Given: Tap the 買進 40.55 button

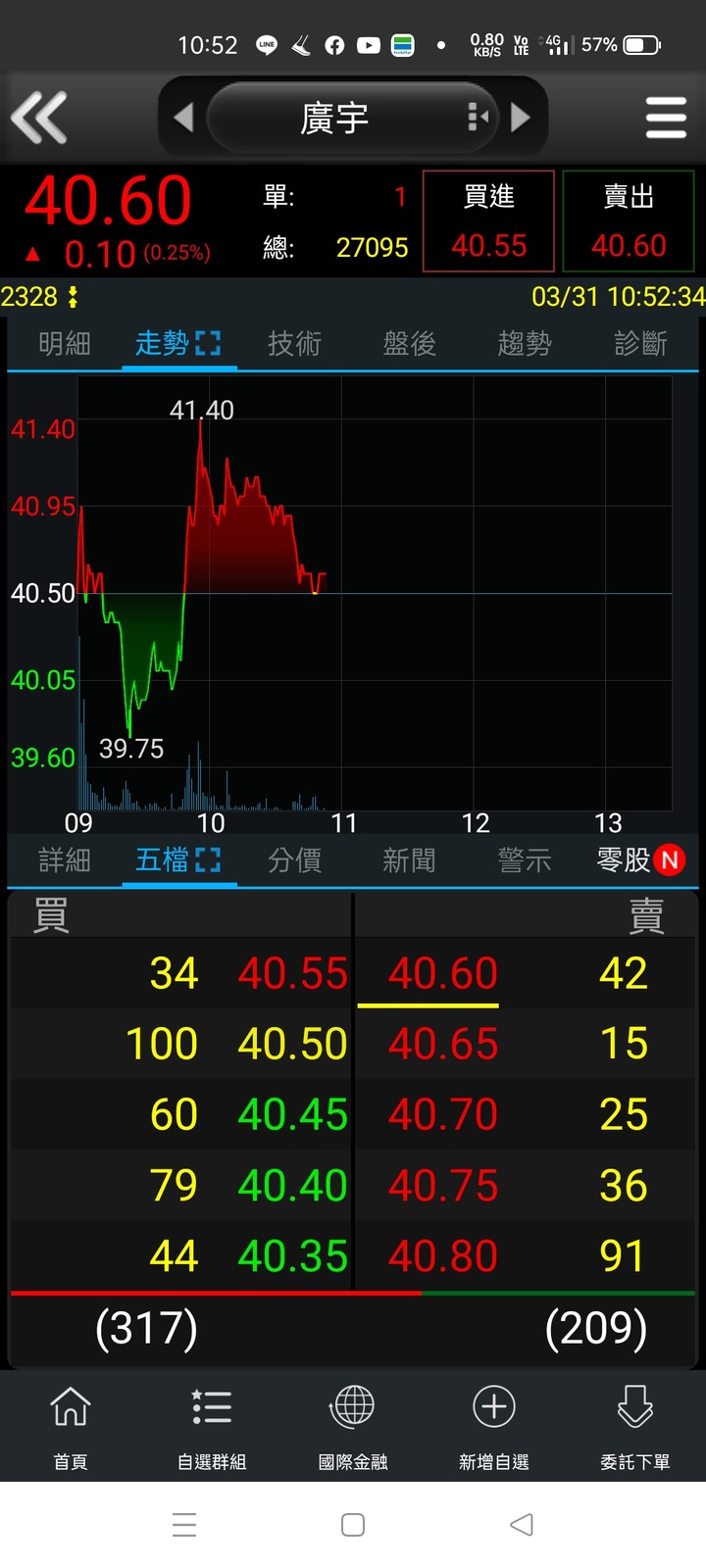Looking at the screenshot, I should (488, 221).
